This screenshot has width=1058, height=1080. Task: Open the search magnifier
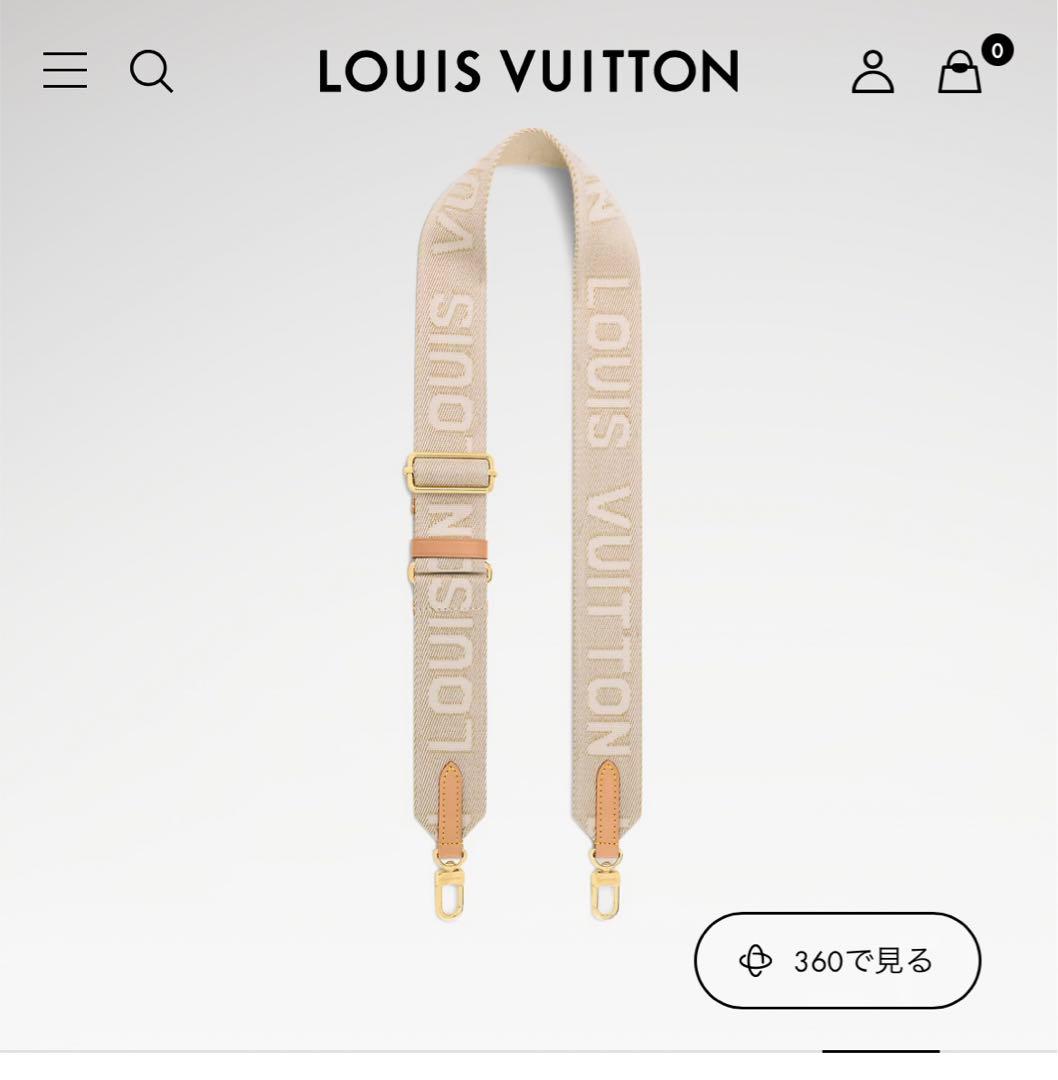(152, 72)
